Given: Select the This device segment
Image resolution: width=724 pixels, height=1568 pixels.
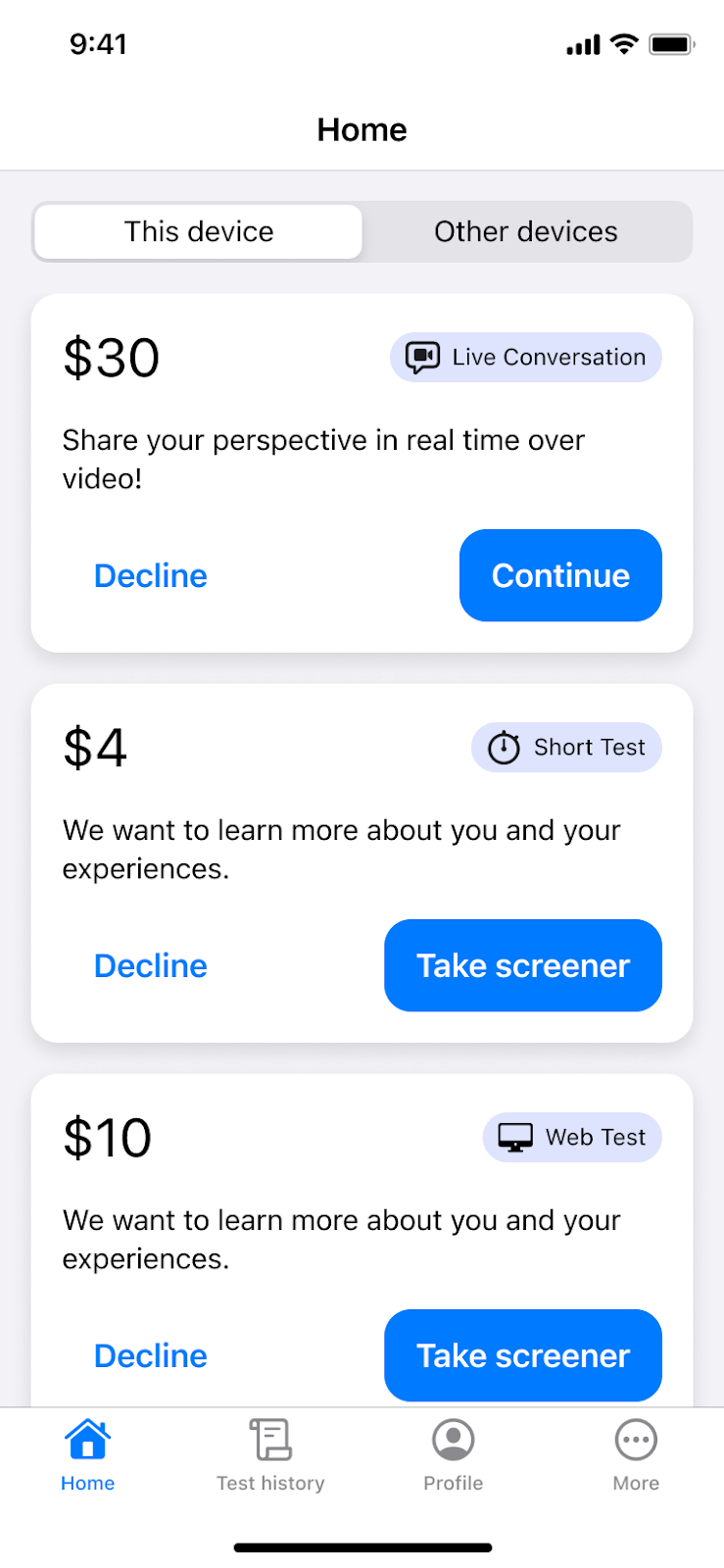Looking at the screenshot, I should 199,232.
